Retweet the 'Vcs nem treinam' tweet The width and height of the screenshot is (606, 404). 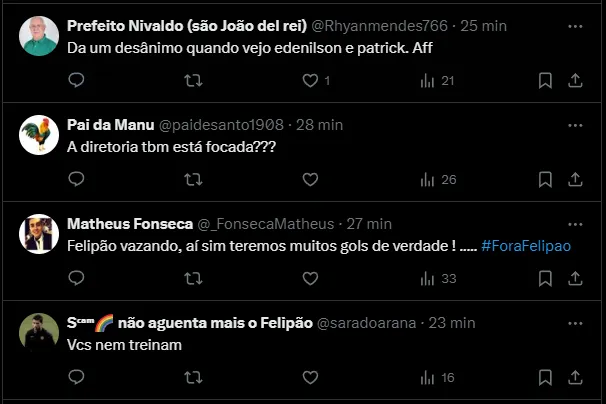point(193,377)
